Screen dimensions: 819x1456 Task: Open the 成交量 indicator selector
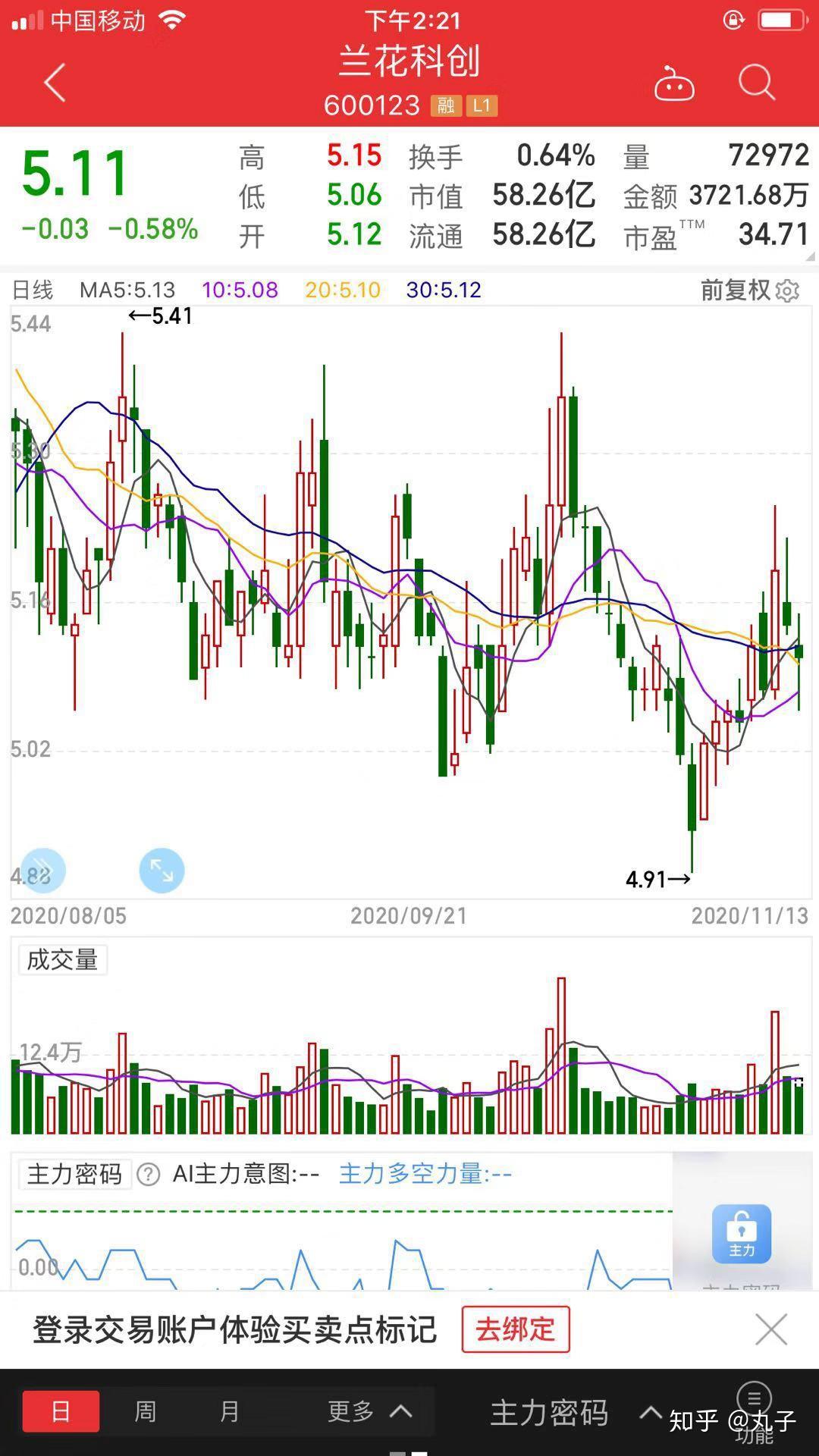[62, 960]
